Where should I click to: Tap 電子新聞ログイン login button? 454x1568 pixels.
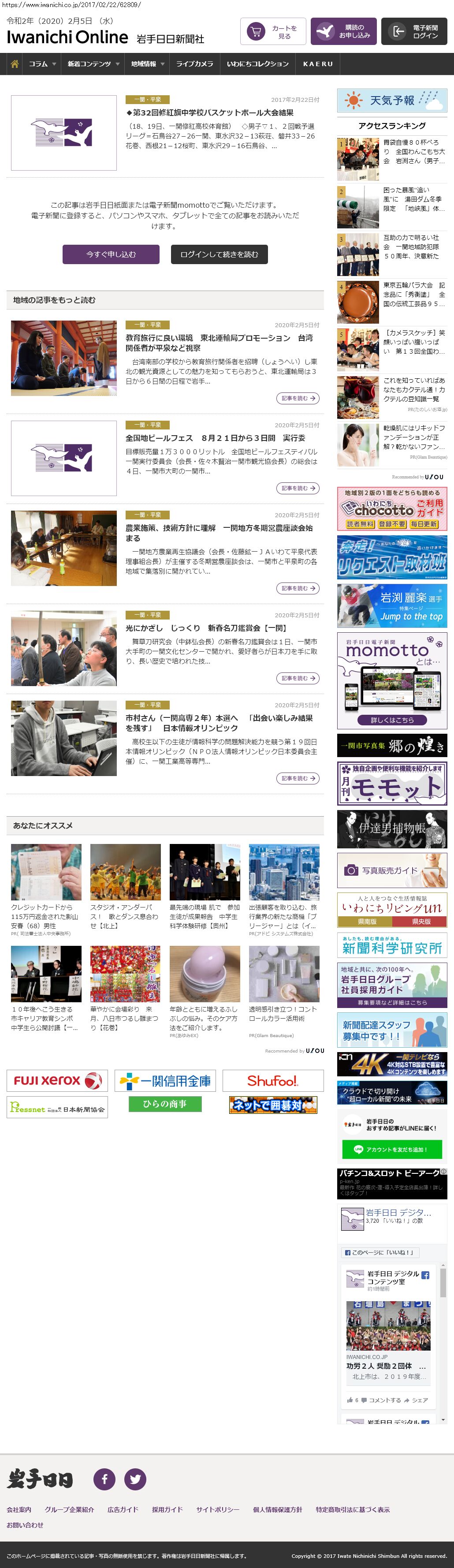tap(414, 32)
